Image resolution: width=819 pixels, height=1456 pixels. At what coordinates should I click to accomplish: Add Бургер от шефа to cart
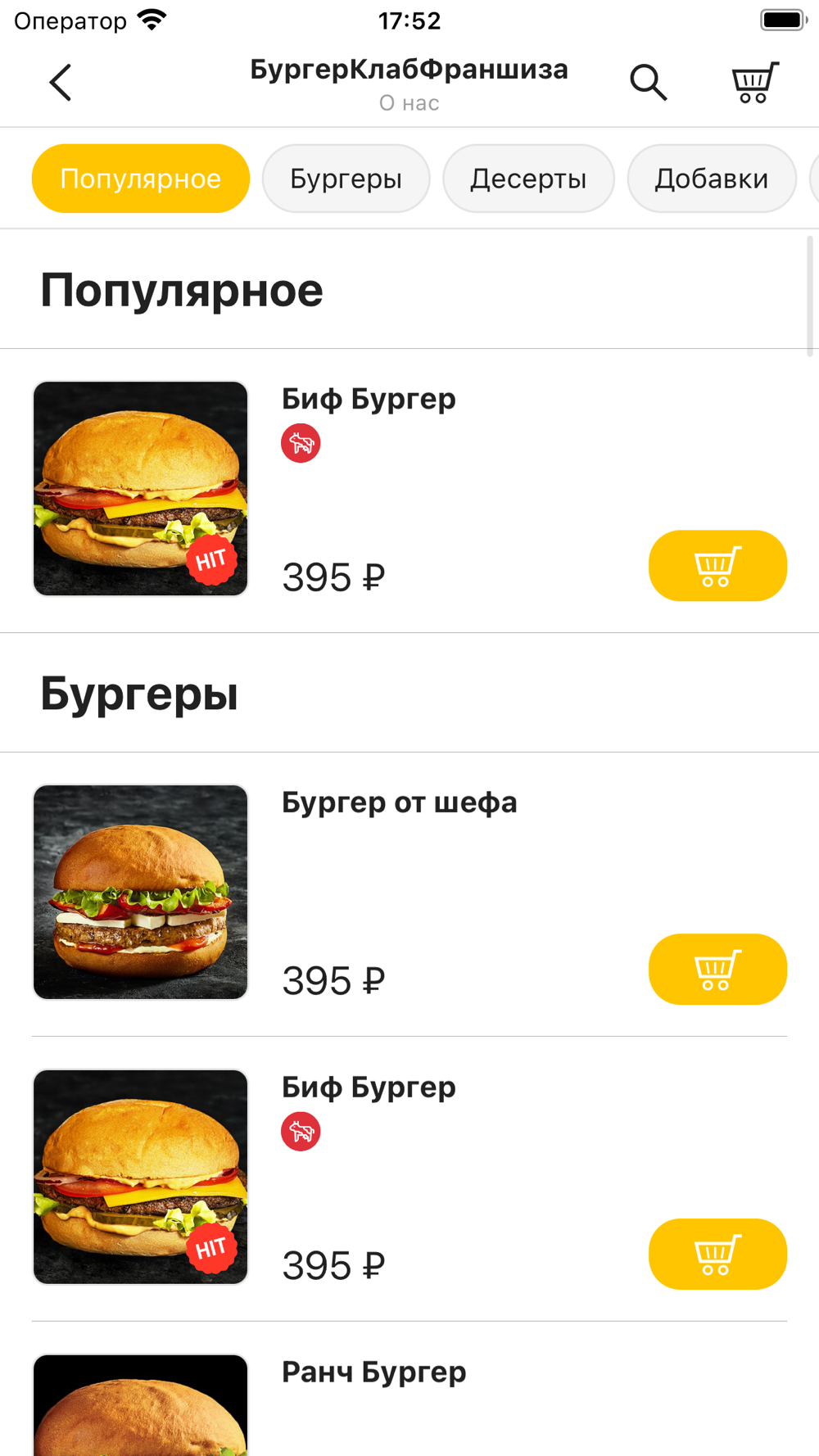[x=717, y=970]
